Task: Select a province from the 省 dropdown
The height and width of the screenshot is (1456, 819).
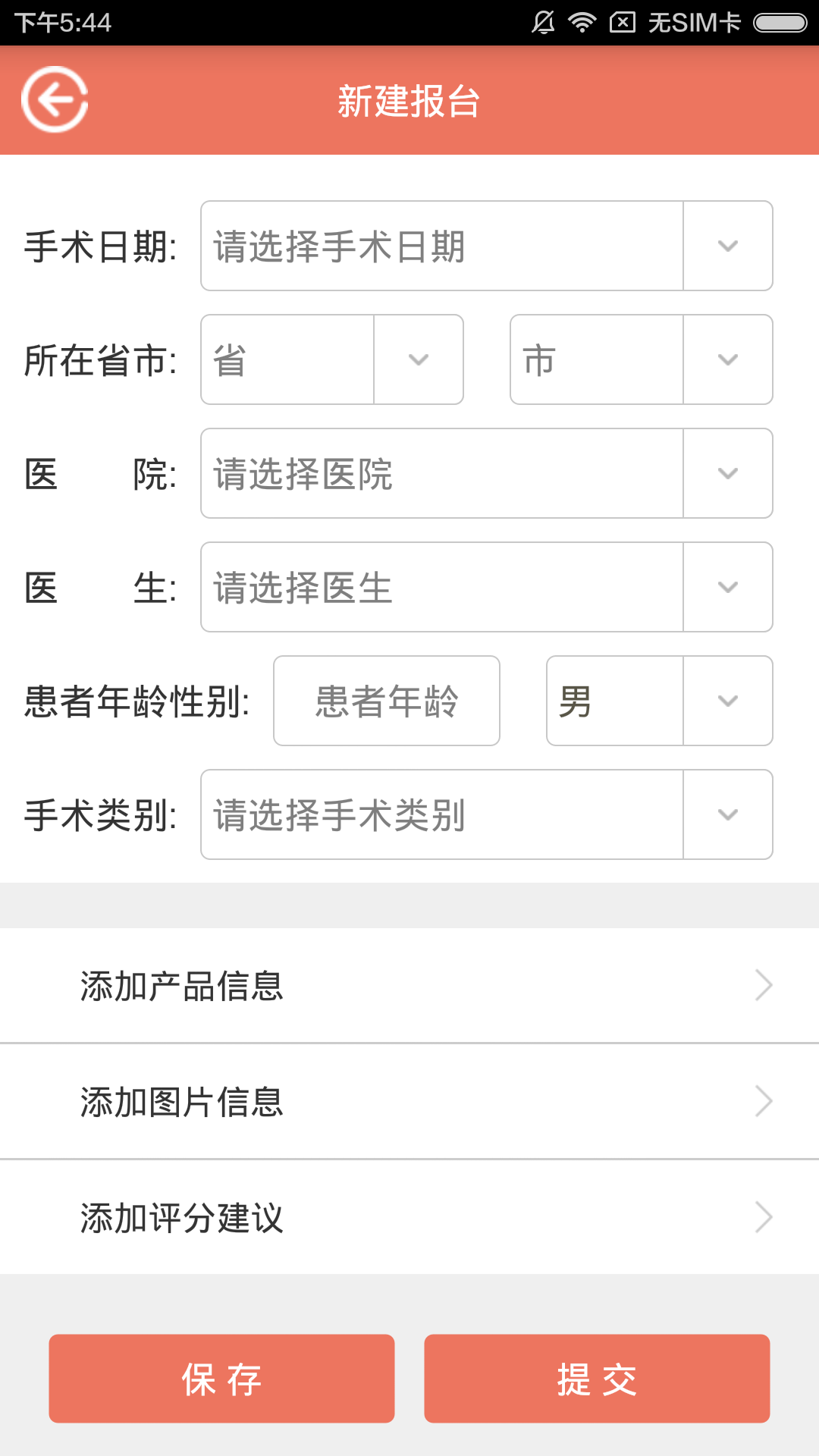Action: tap(331, 359)
